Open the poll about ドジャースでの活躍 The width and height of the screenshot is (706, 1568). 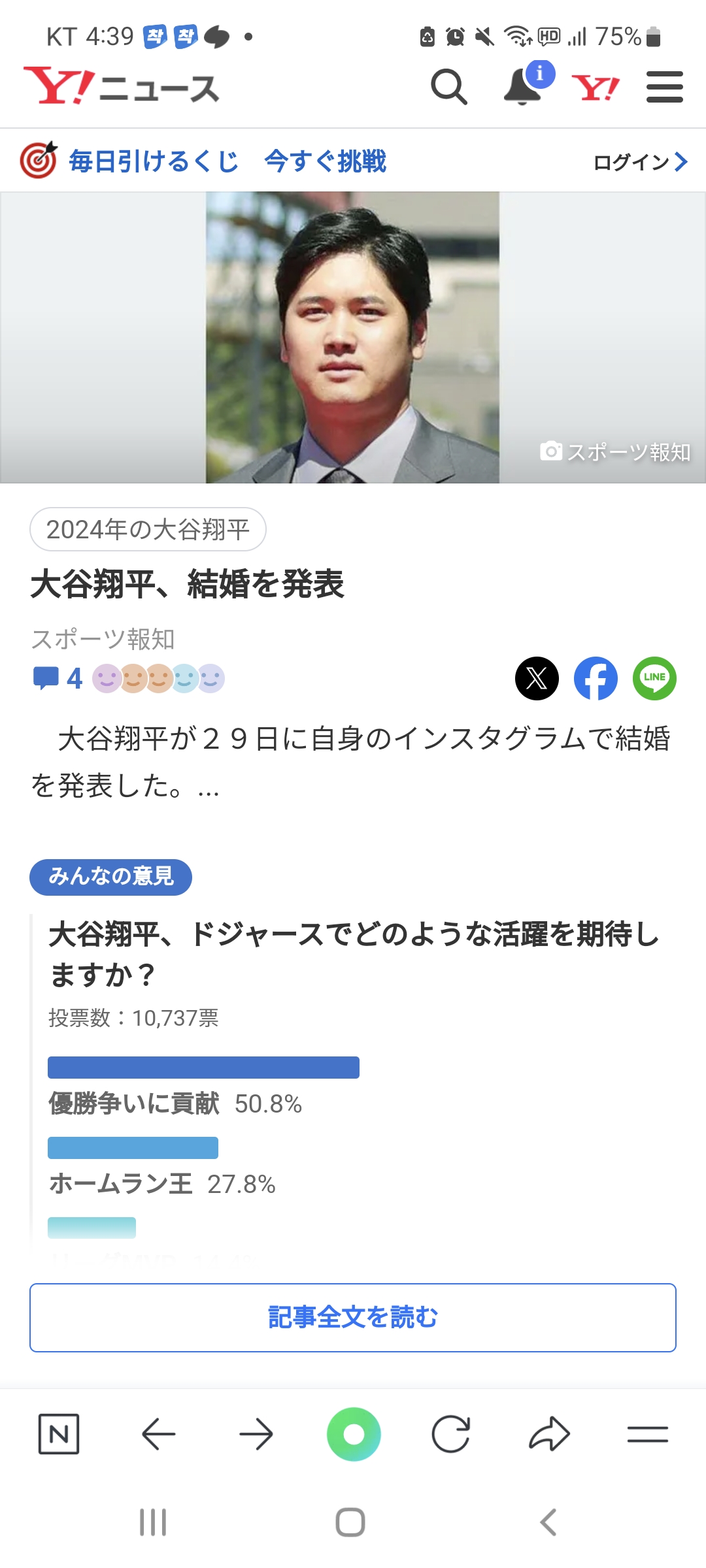(x=353, y=953)
